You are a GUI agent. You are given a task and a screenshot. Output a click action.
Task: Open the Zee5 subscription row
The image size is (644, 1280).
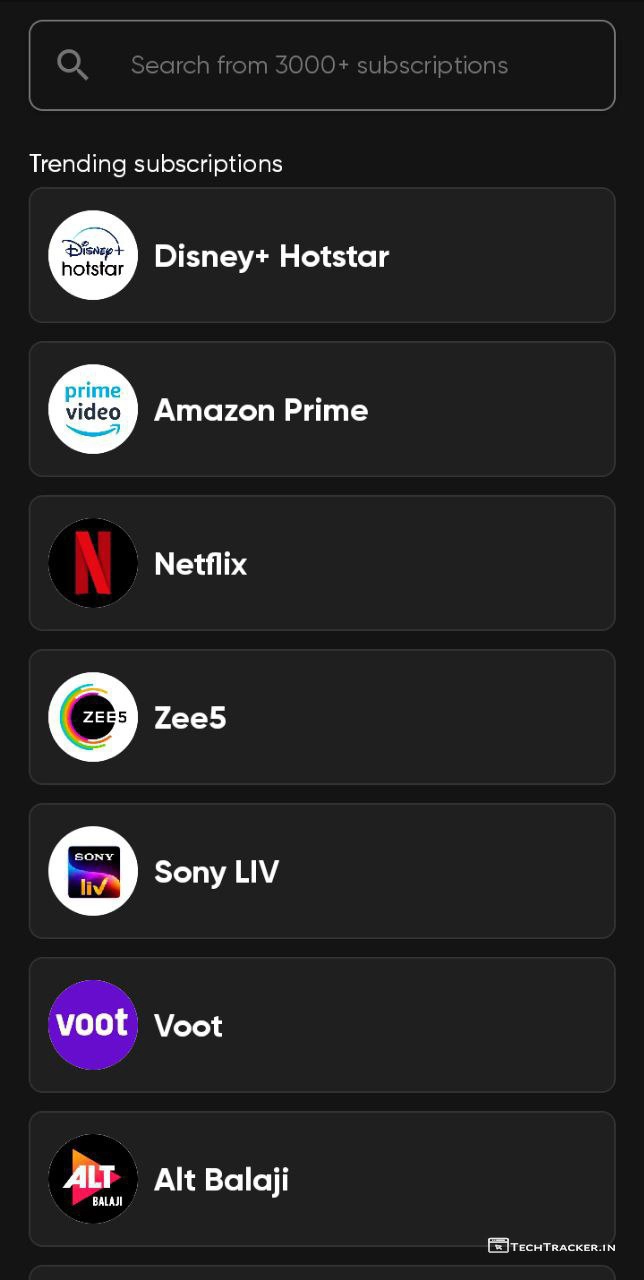pos(321,718)
